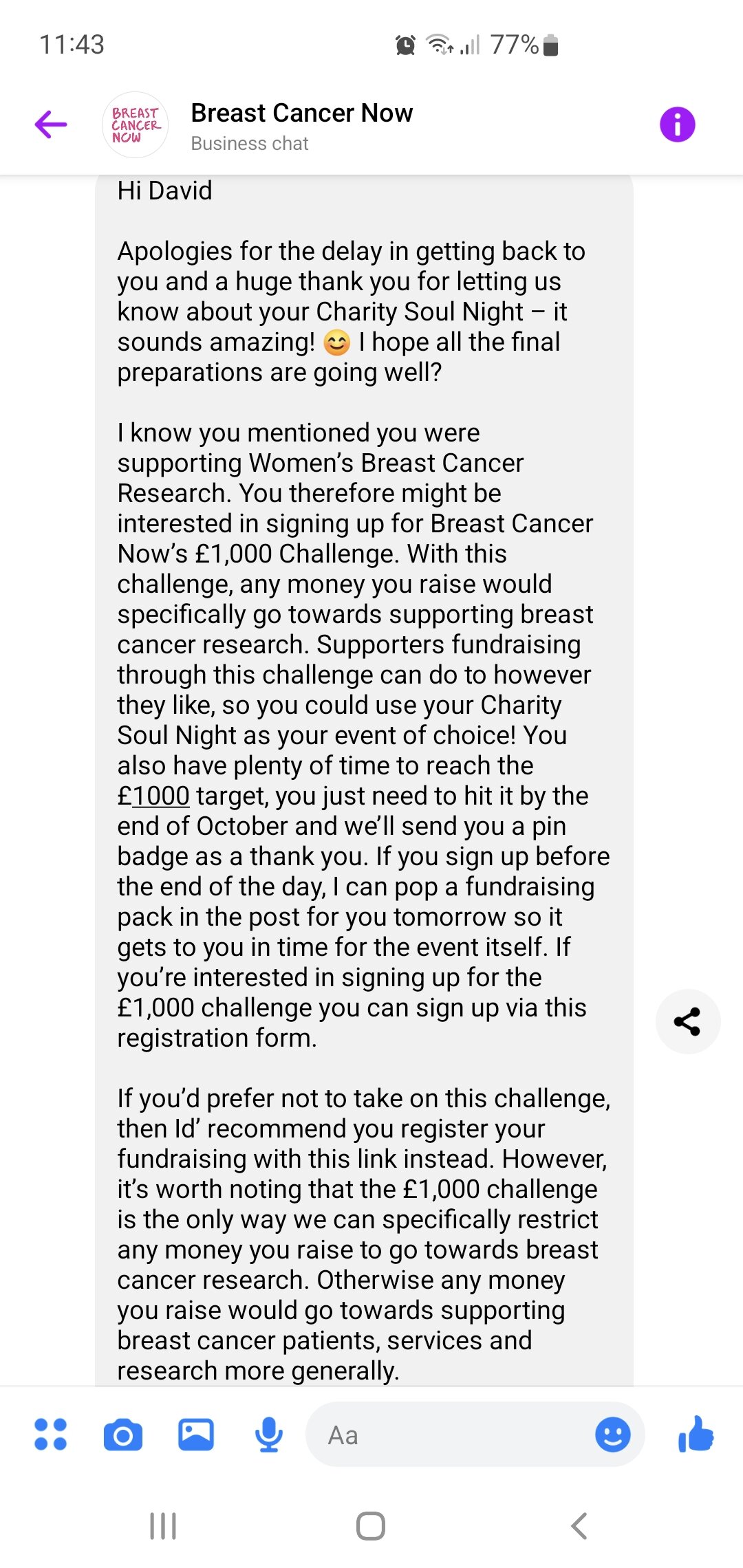Tap the system home button
This screenshot has width=743, height=1568.
371,1526
